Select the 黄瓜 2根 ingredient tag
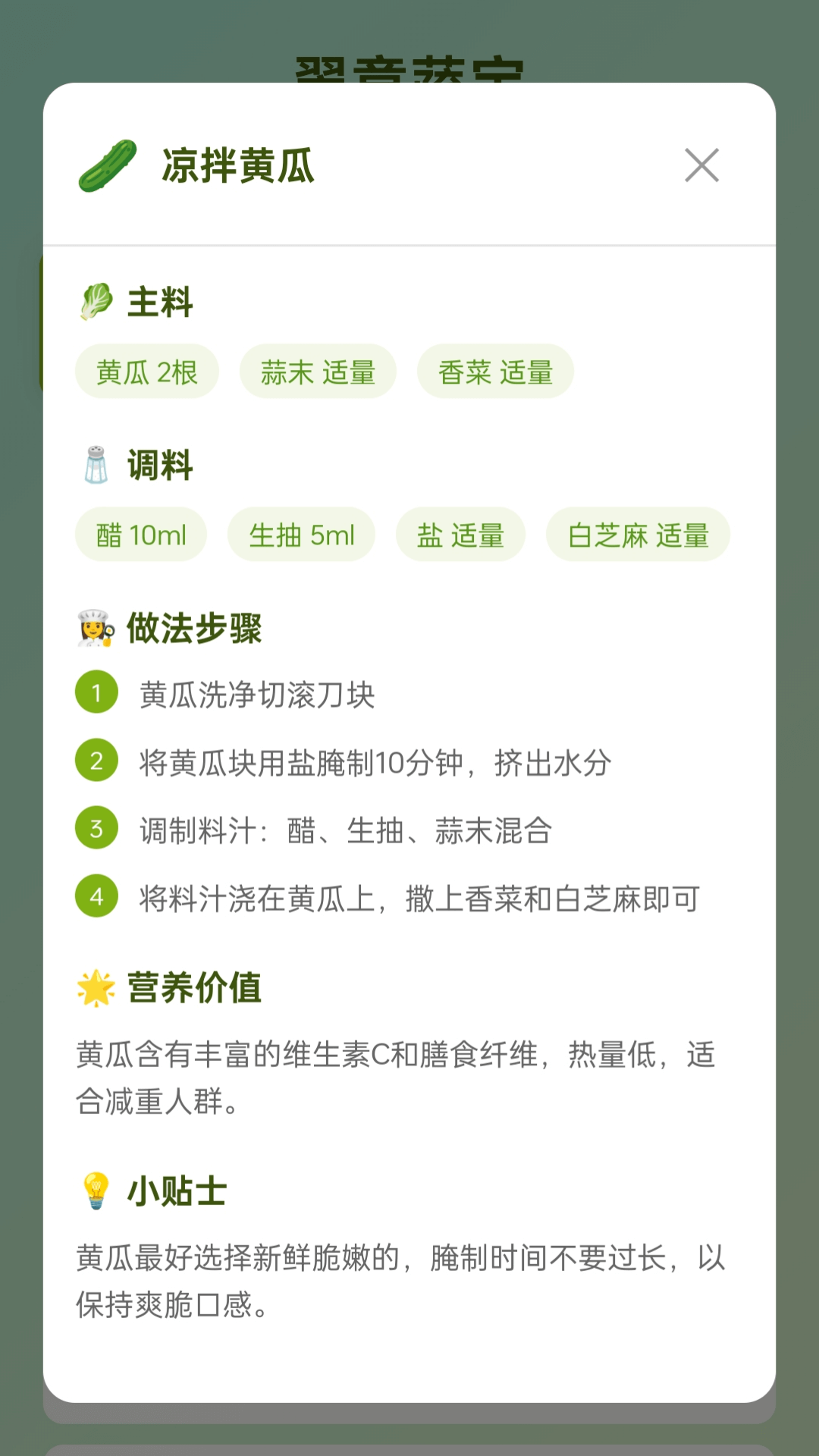 (x=146, y=371)
